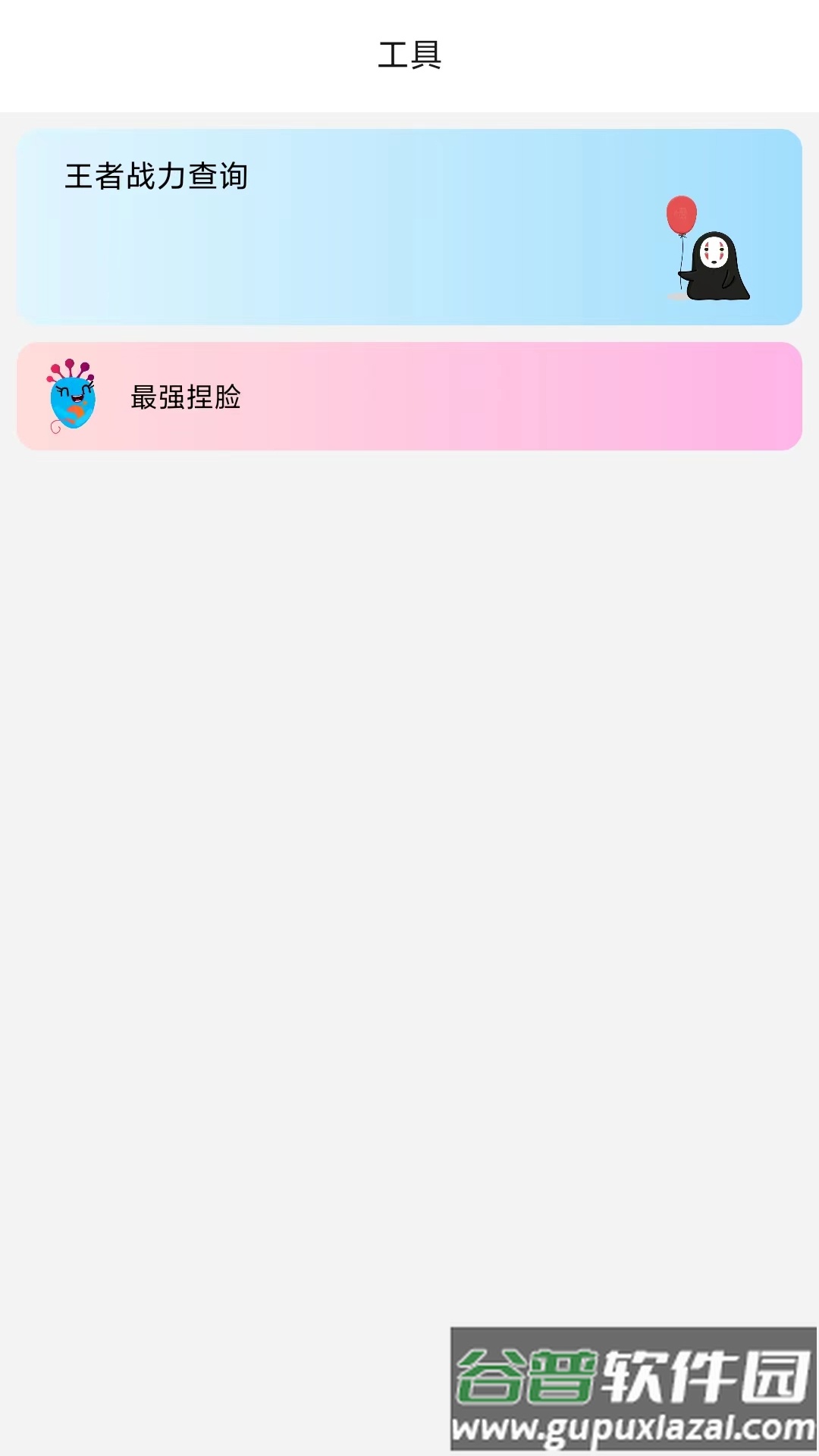Image resolution: width=819 pixels, height=1456 pixels.
Task: Select the 工具 title at the top
Action: point(409,55)
